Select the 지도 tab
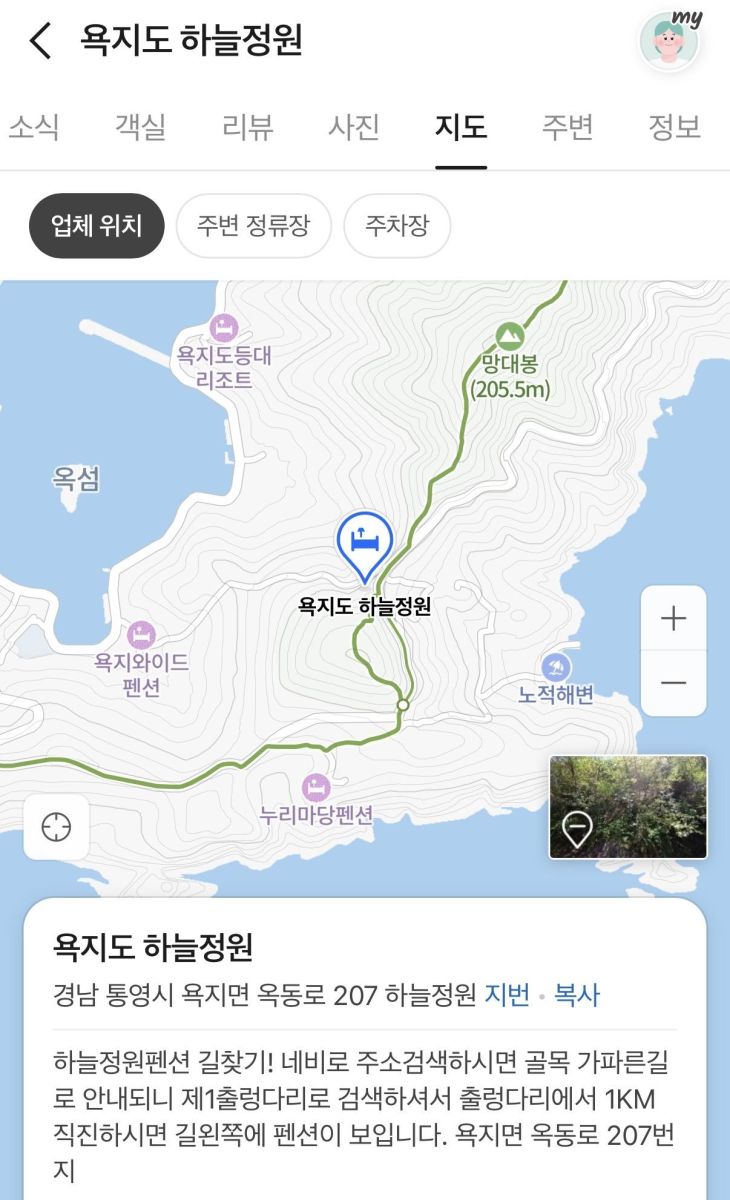The width and height of the screenshot is (730, 1200). (461, 128)
